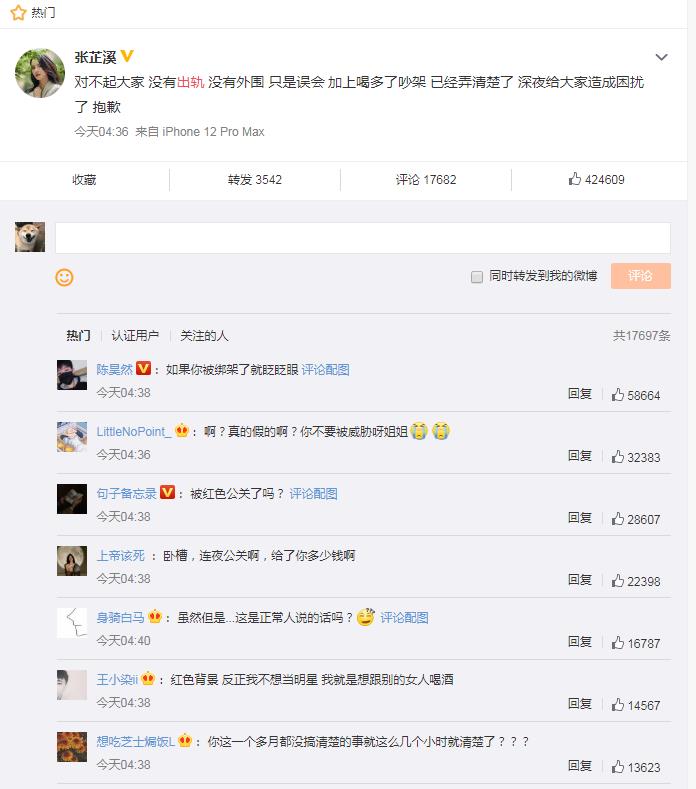Reply to 陈昊然's comment
This screenshot has width=696, height=789.
[x=580, y=394]
